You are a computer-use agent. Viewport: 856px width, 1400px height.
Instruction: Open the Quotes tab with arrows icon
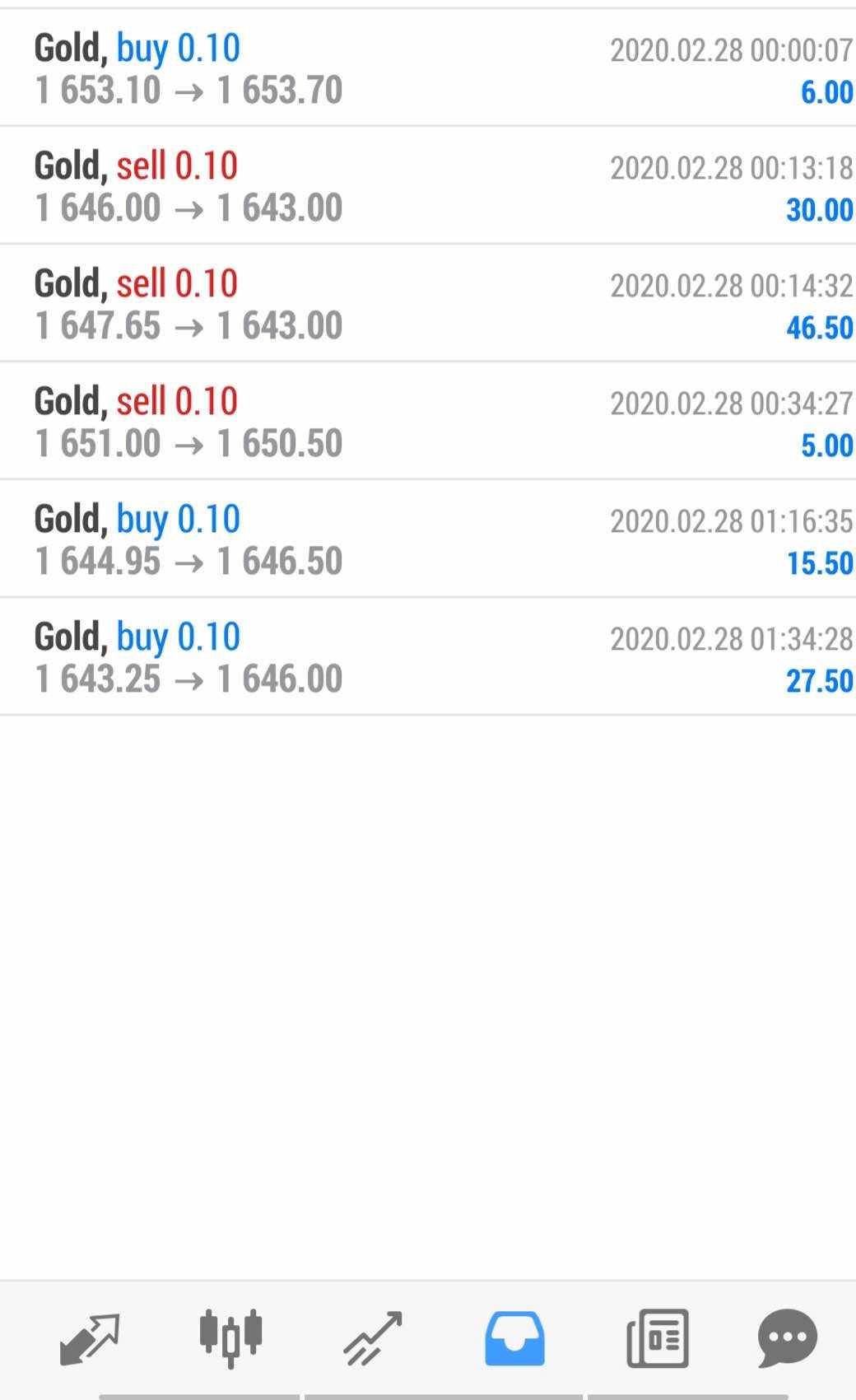90,1339
